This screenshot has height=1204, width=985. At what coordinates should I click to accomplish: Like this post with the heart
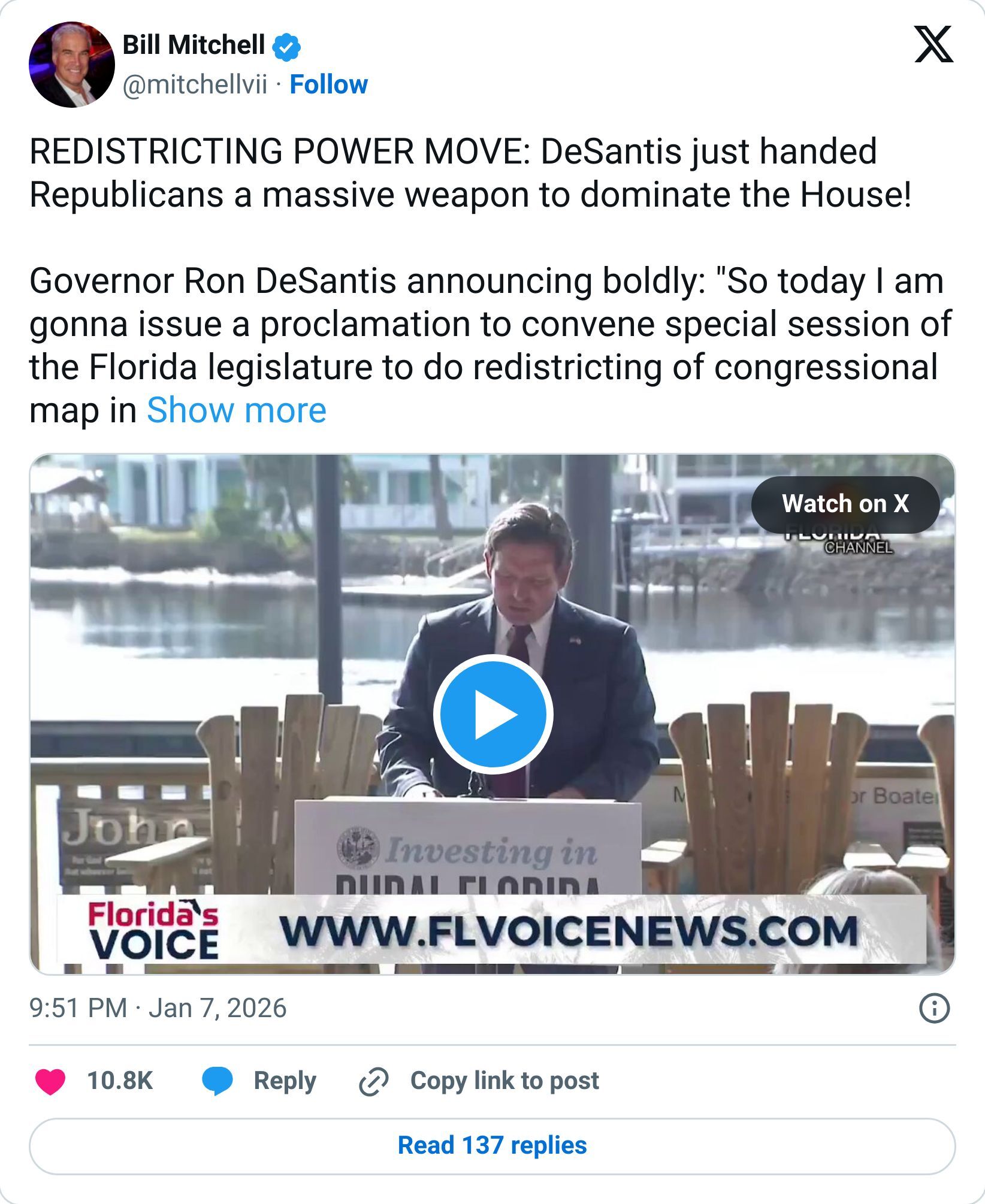[51, 1081]
